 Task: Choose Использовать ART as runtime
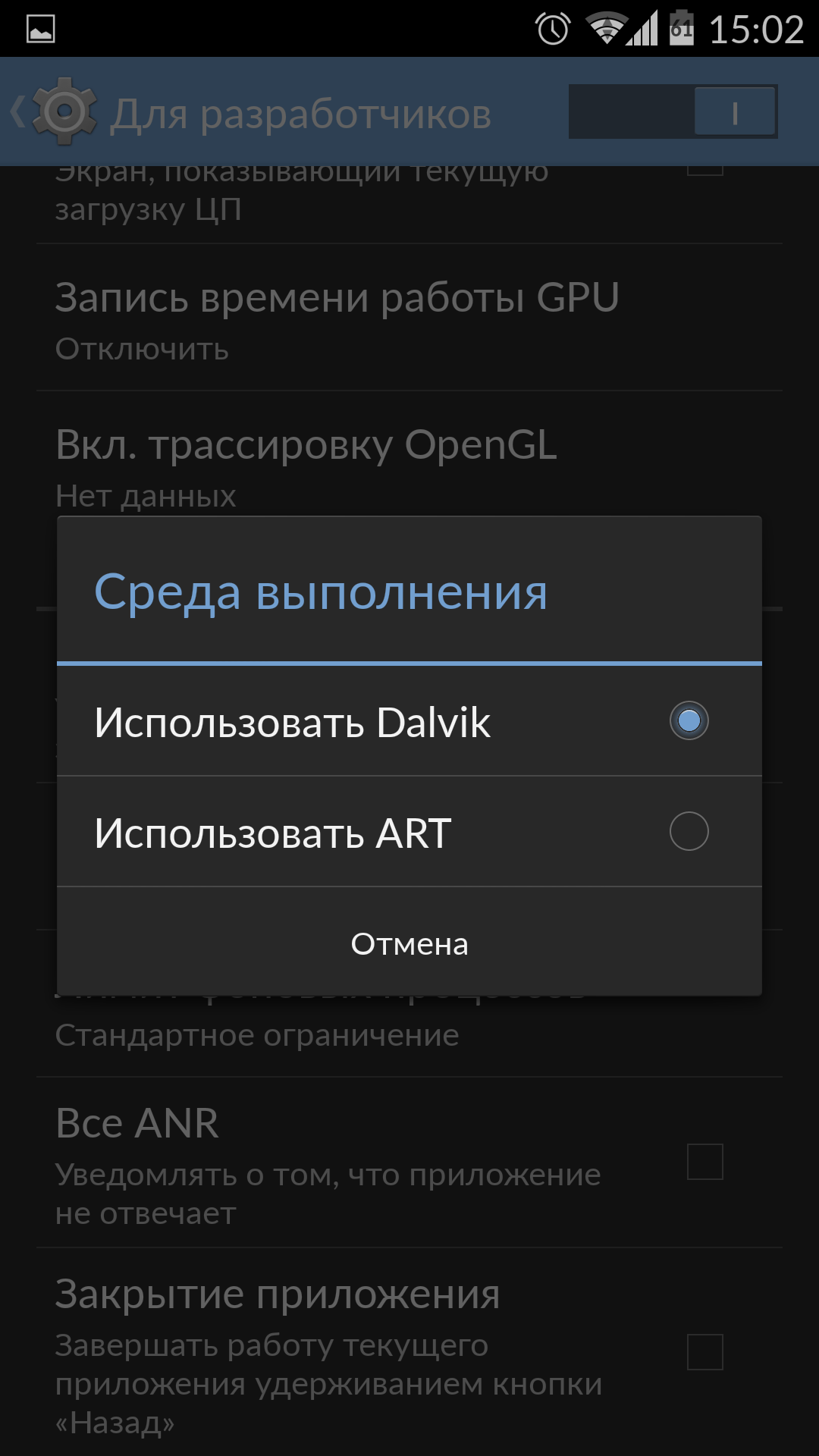tap(409, 832)
